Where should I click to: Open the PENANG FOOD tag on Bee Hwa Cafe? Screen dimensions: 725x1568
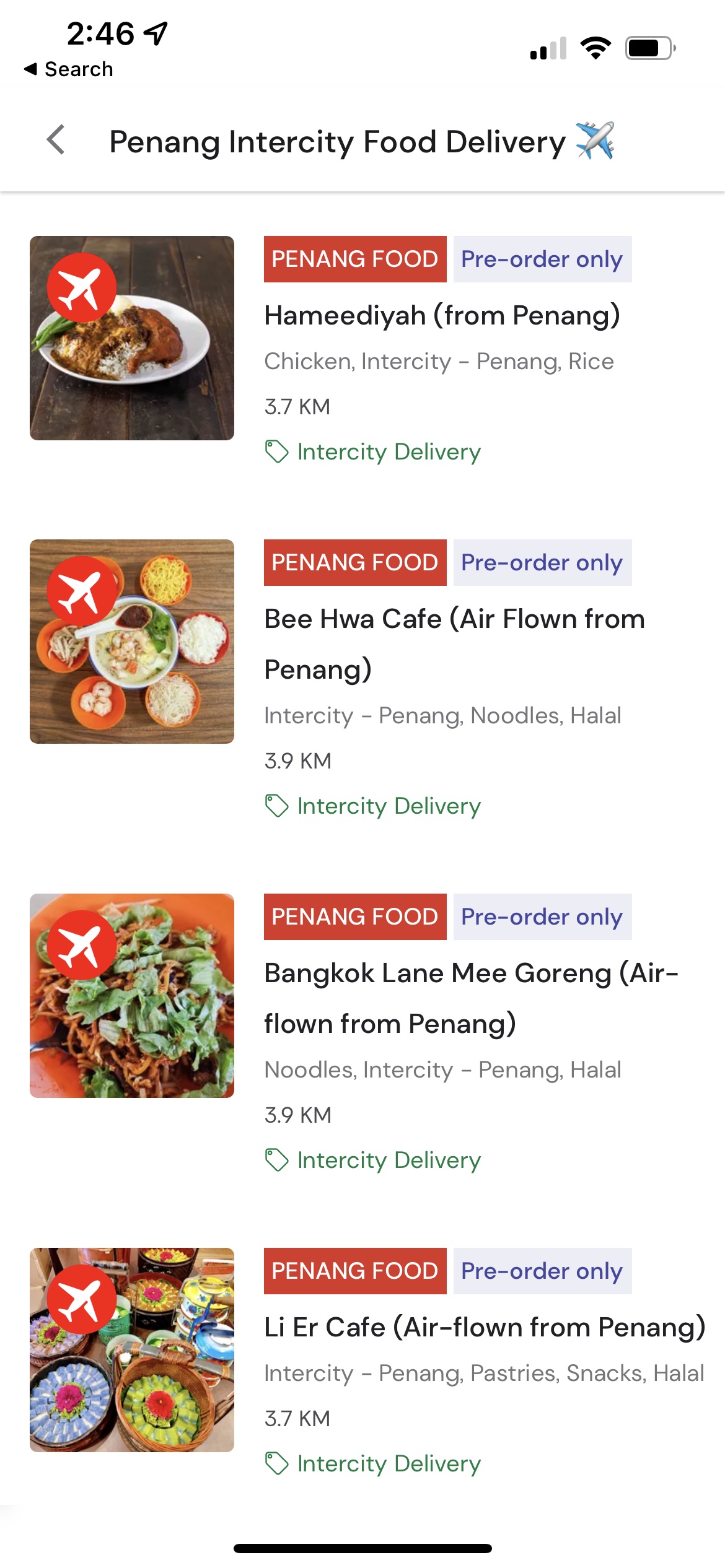click(x=354, y=562)
